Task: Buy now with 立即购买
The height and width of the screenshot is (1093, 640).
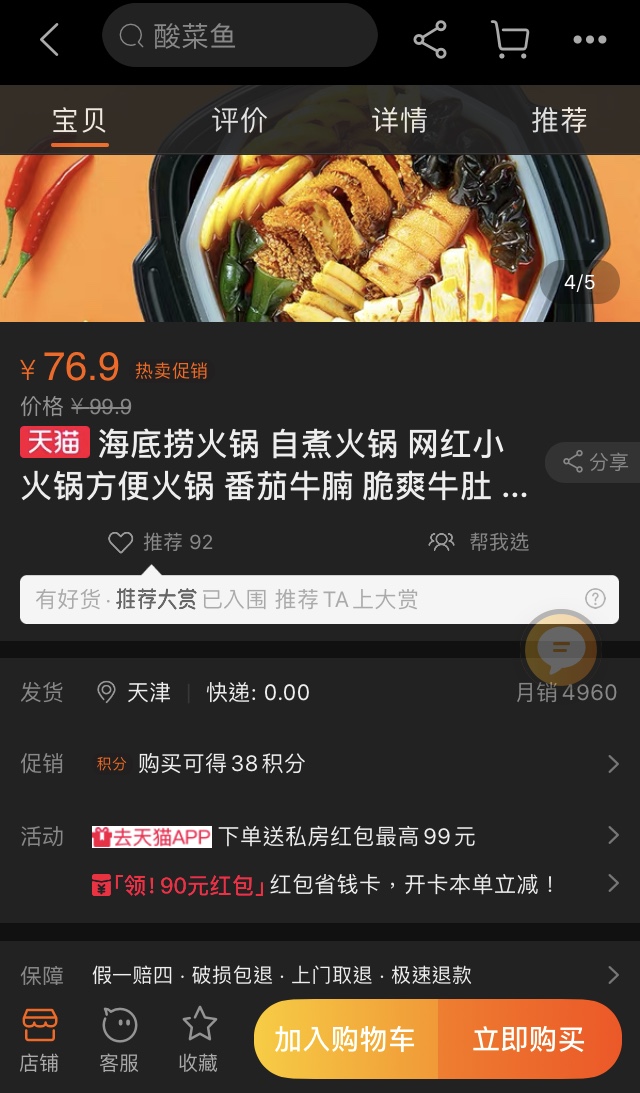Action: click(x=529, y=1039)
